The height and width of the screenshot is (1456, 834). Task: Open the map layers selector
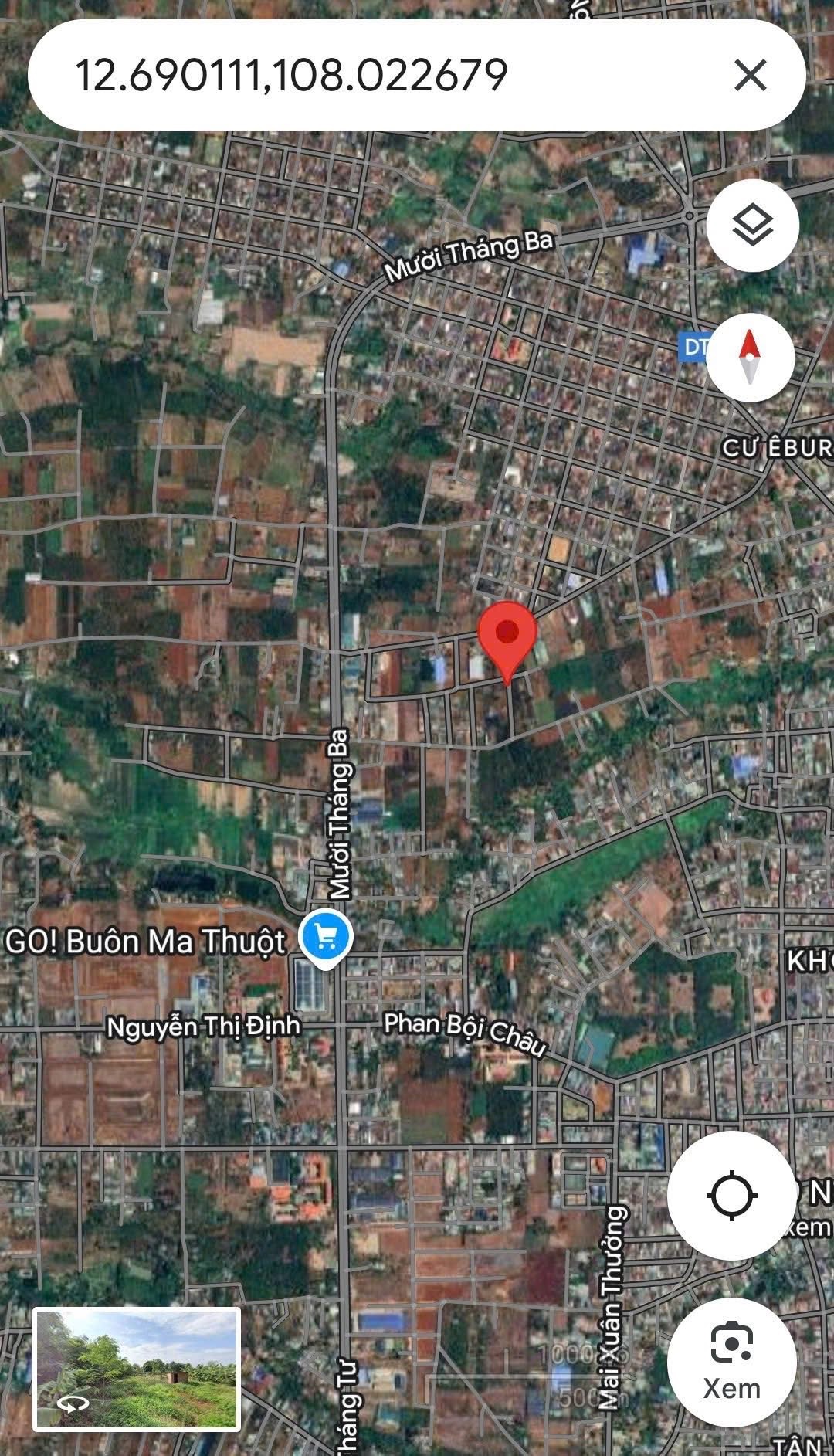point(752,226)
